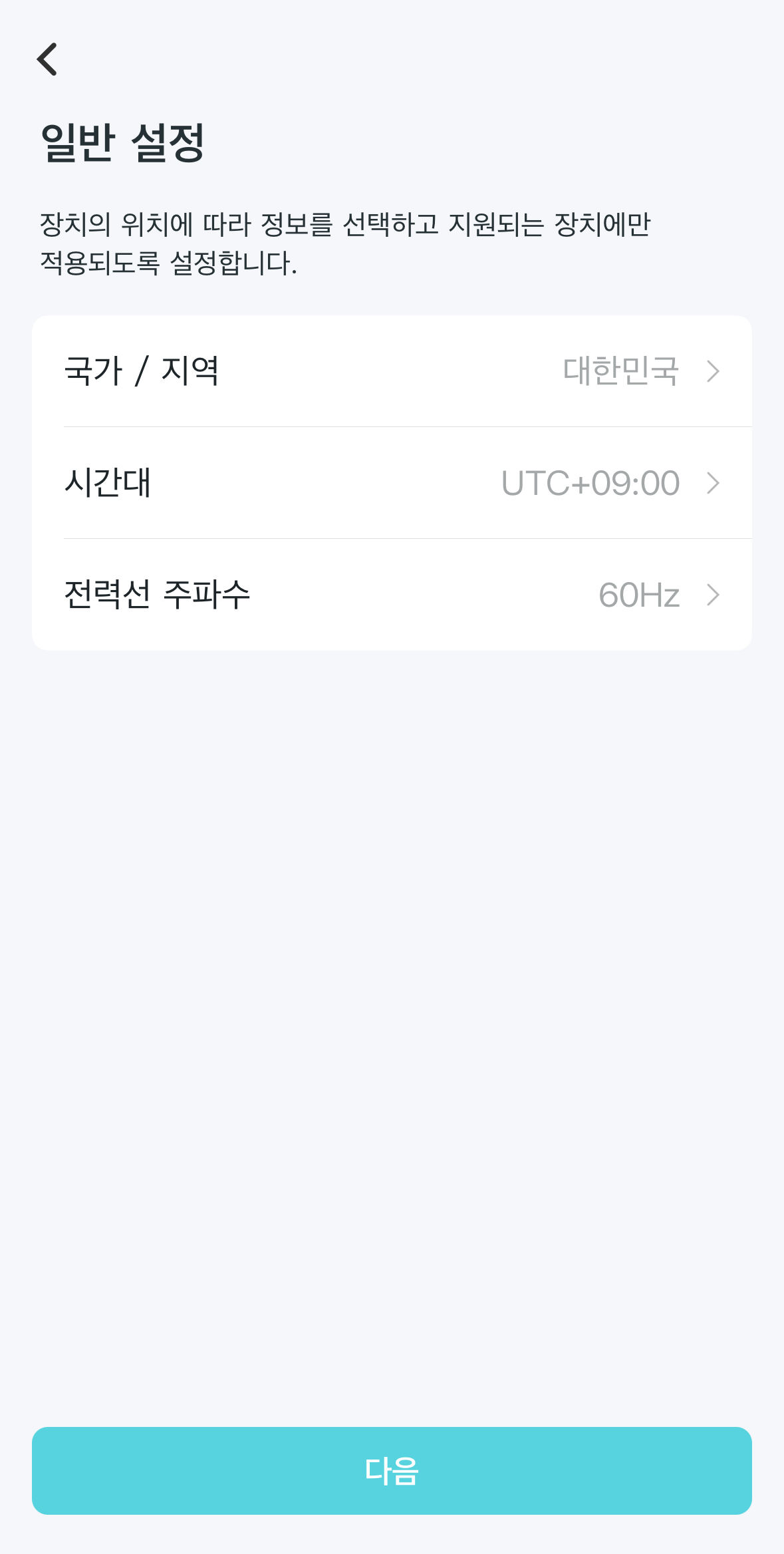Change the 시간대 UTC+09:00 setting

[392, 483]
